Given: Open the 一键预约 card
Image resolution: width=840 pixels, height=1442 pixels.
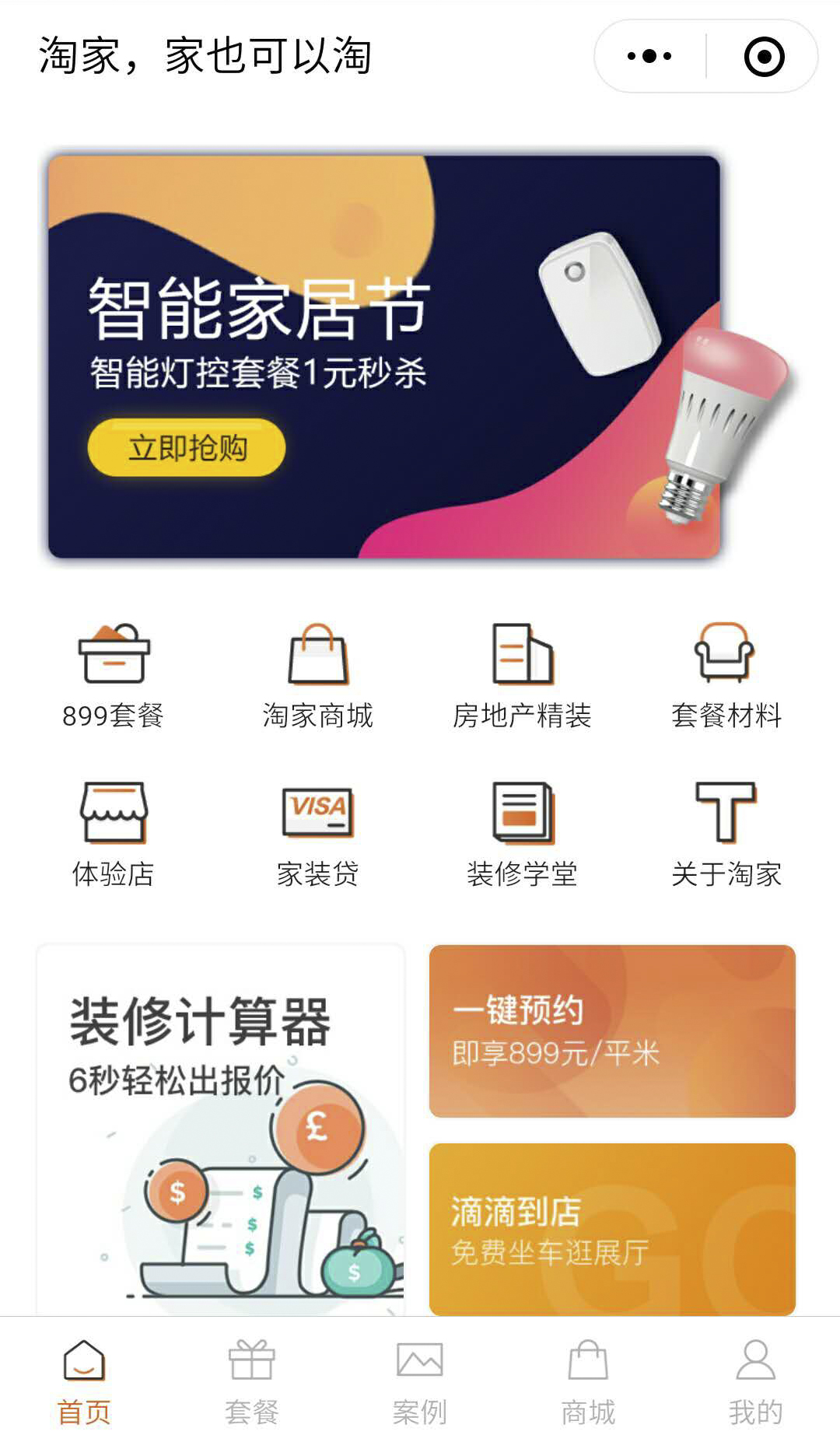Looking at the screenshot, I should [x=612, y=1031].
